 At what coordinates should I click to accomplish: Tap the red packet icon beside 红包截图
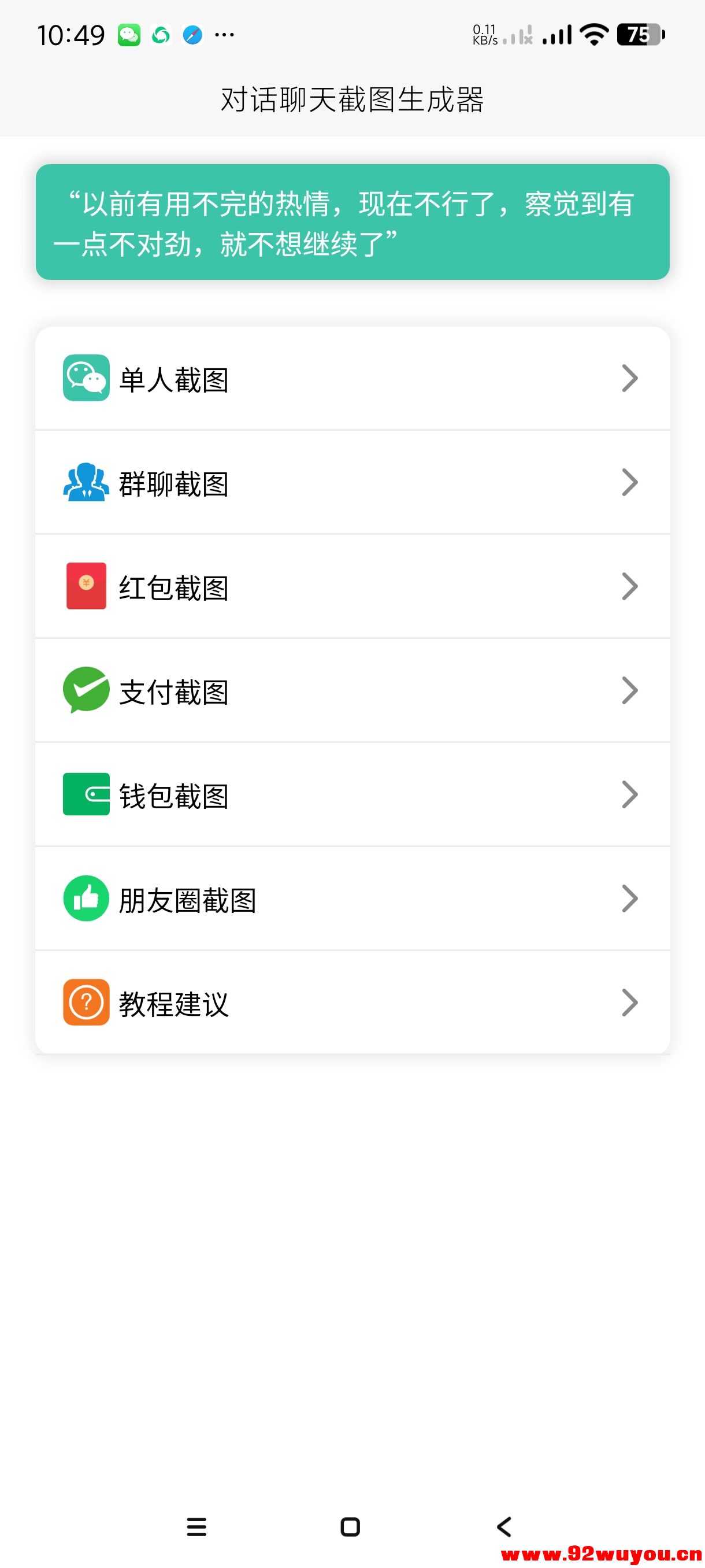coord(86,586)
